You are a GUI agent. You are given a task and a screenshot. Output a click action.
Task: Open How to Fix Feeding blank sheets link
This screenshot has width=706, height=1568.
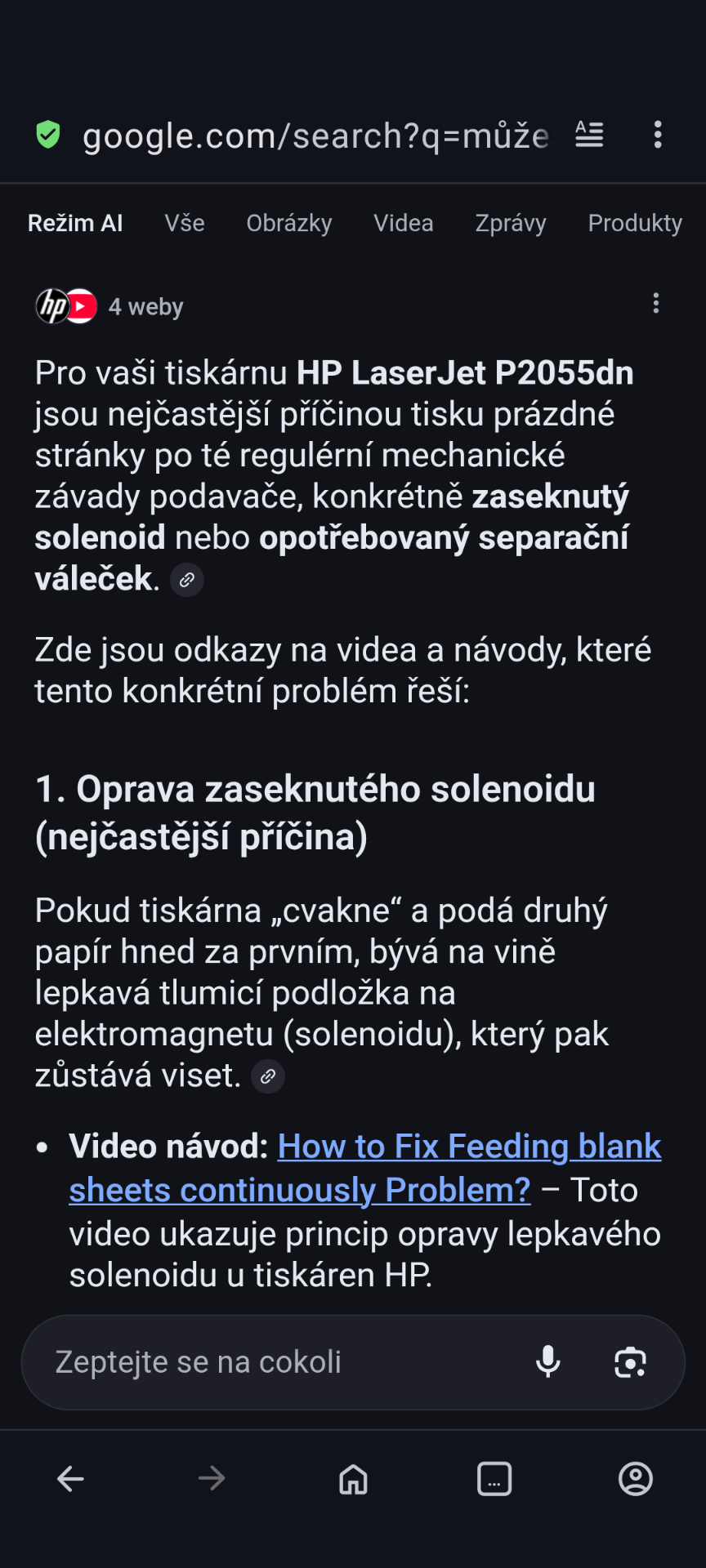[x=469, y=1147]
